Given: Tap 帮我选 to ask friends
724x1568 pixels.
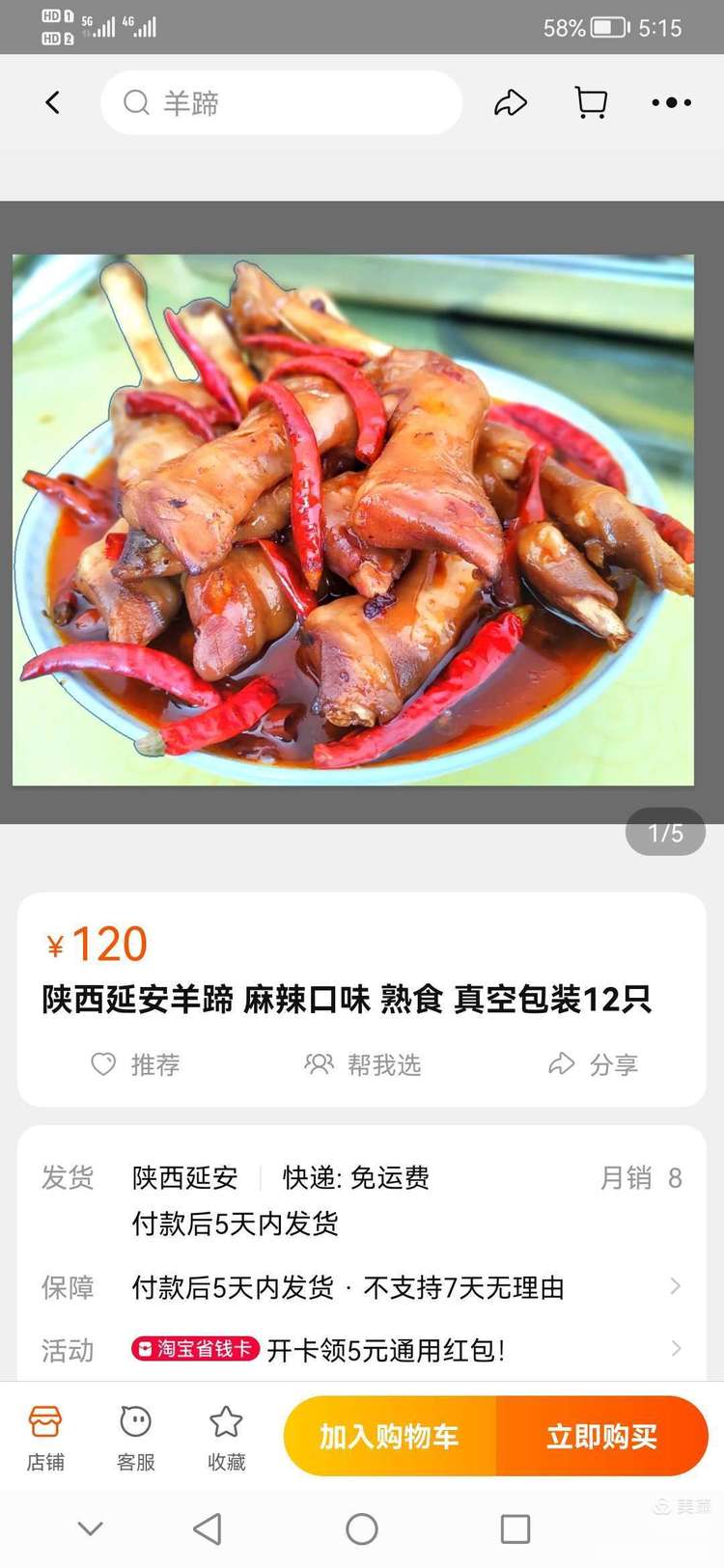Looking at the screenshot, I should click(x=363, y=1064).
